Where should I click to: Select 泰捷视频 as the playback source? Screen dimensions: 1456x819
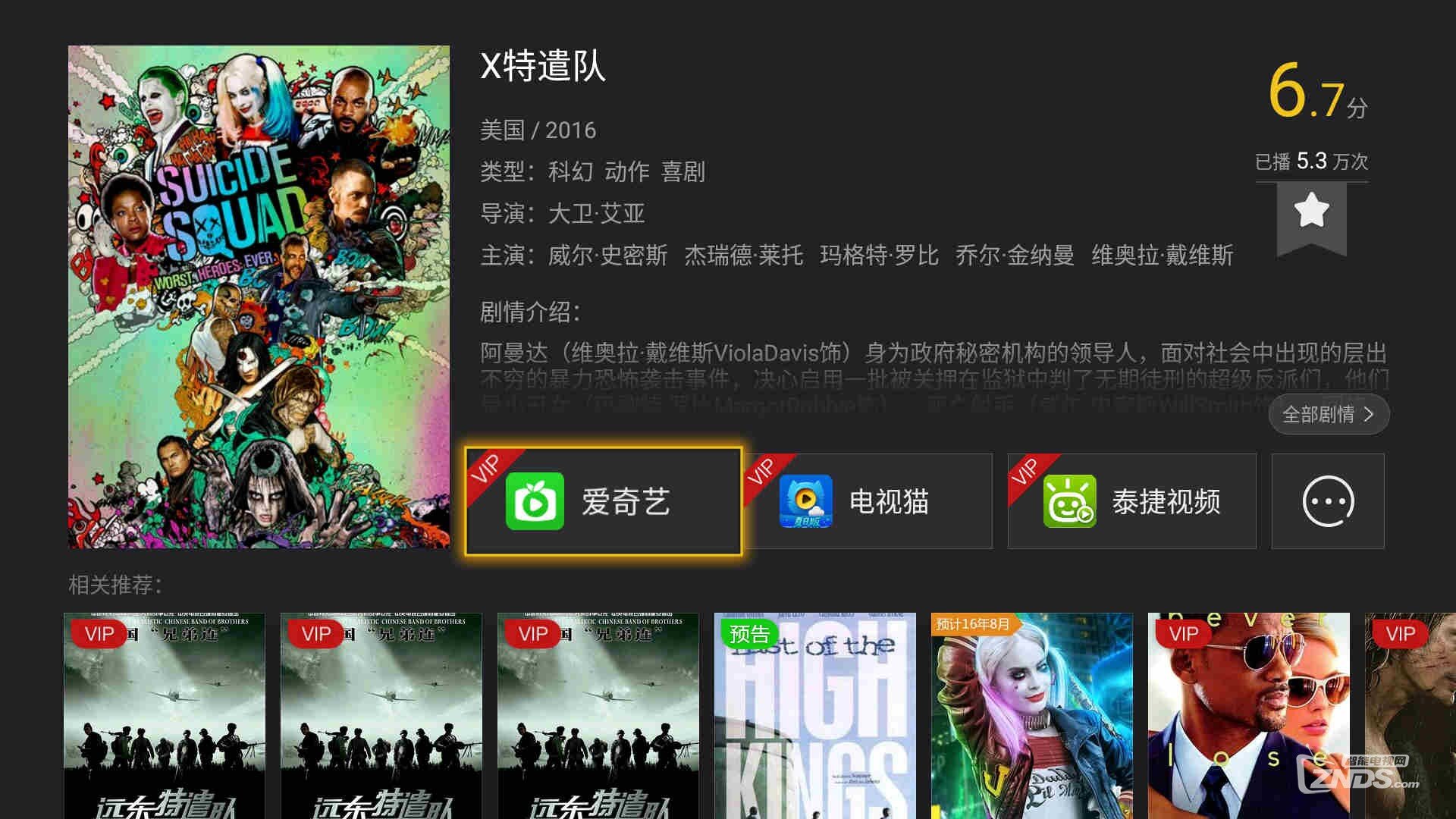coord(1131,501)
